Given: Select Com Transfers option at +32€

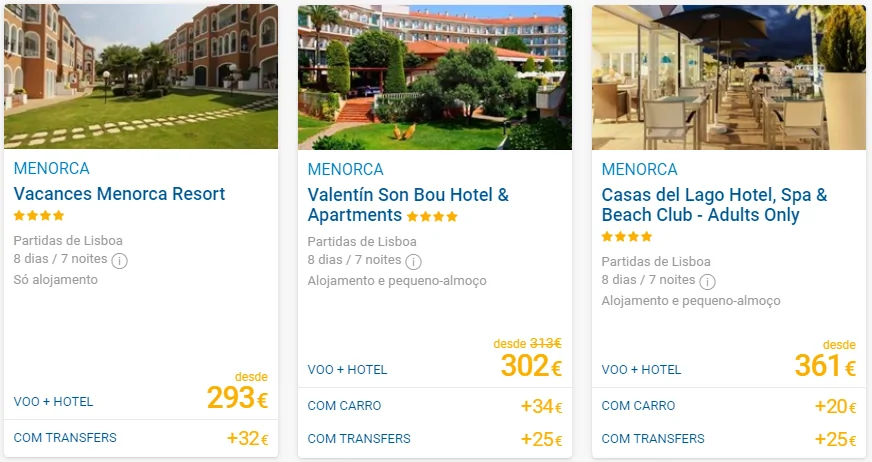Looking at the screenshot, I should [141, 438].
